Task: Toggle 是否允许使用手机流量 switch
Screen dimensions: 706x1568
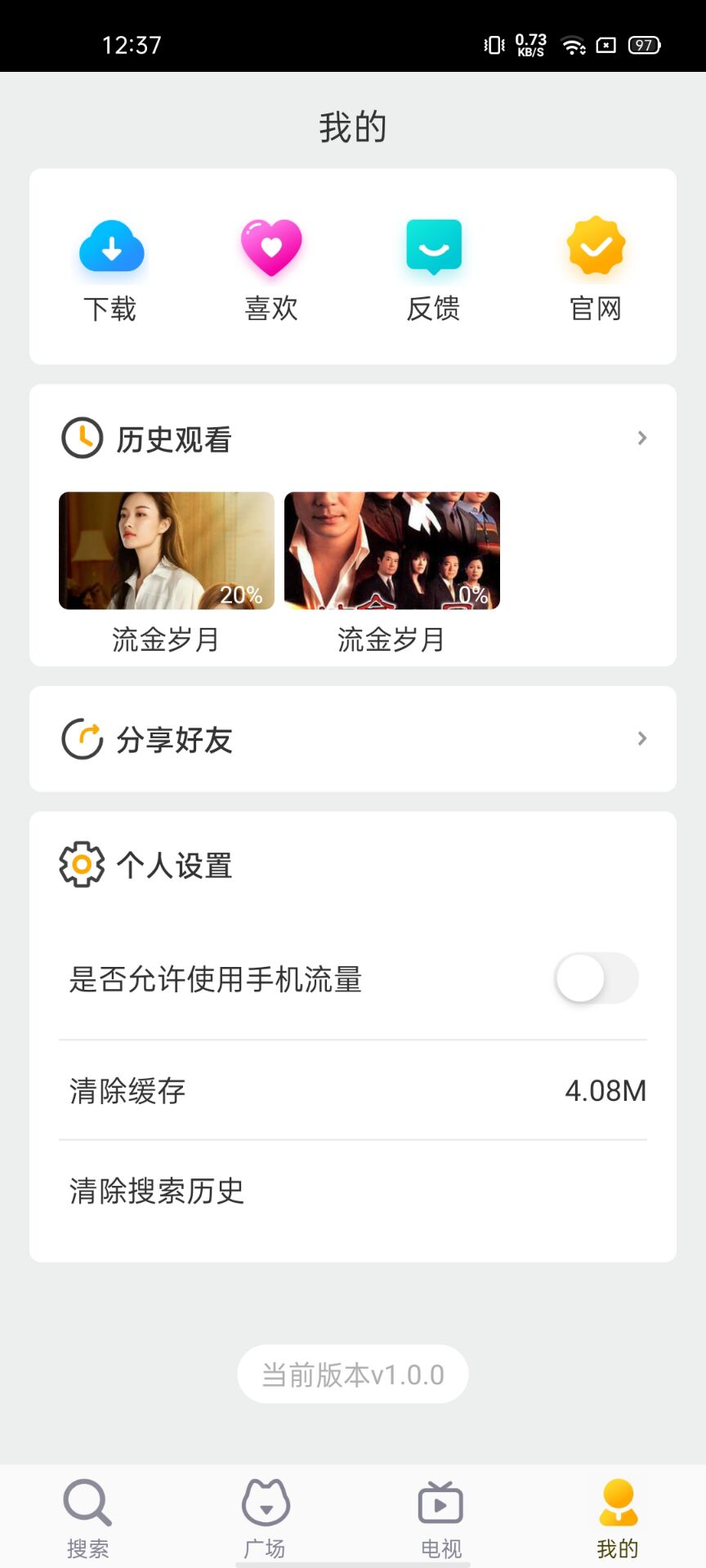Action: [x=597, y=978]
